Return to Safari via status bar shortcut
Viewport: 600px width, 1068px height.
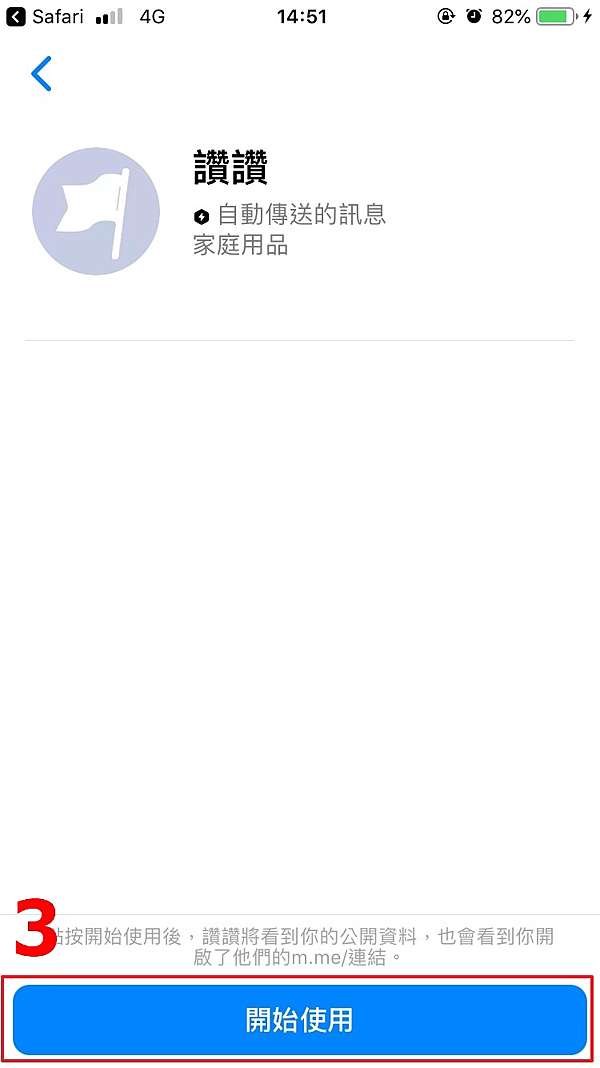45,16
